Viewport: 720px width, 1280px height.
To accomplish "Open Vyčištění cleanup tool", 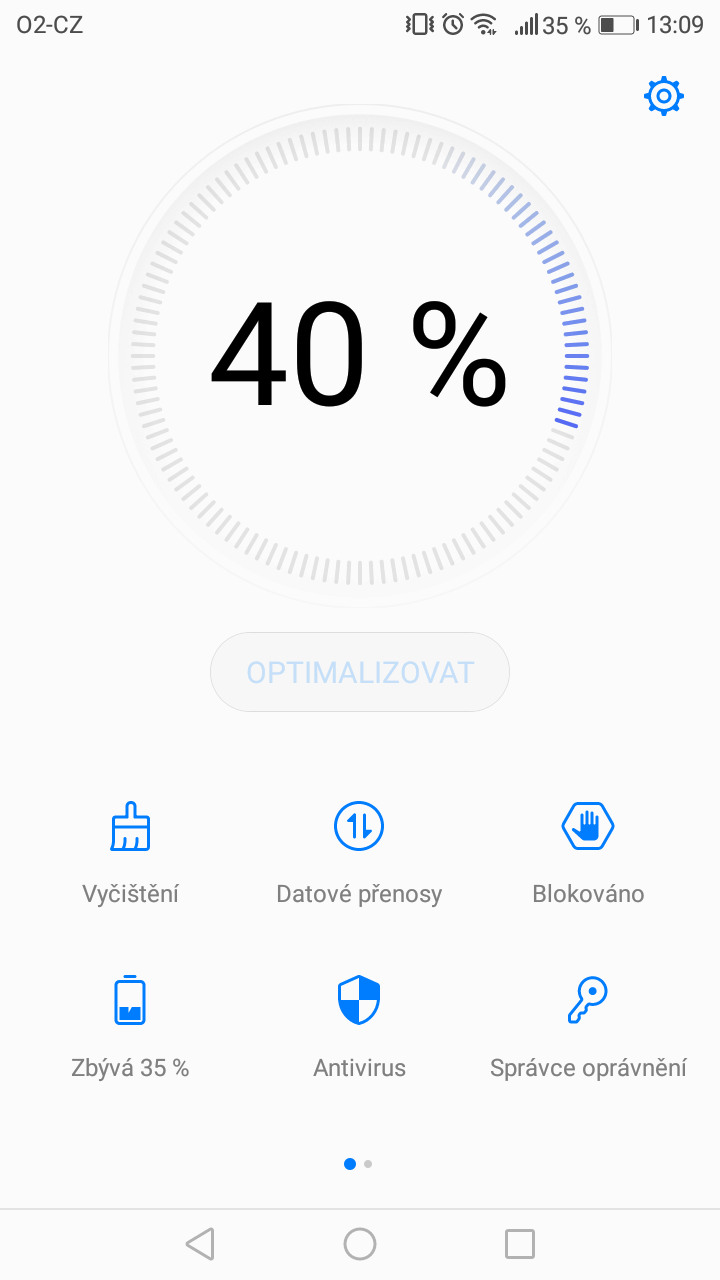I will point(130,852).
